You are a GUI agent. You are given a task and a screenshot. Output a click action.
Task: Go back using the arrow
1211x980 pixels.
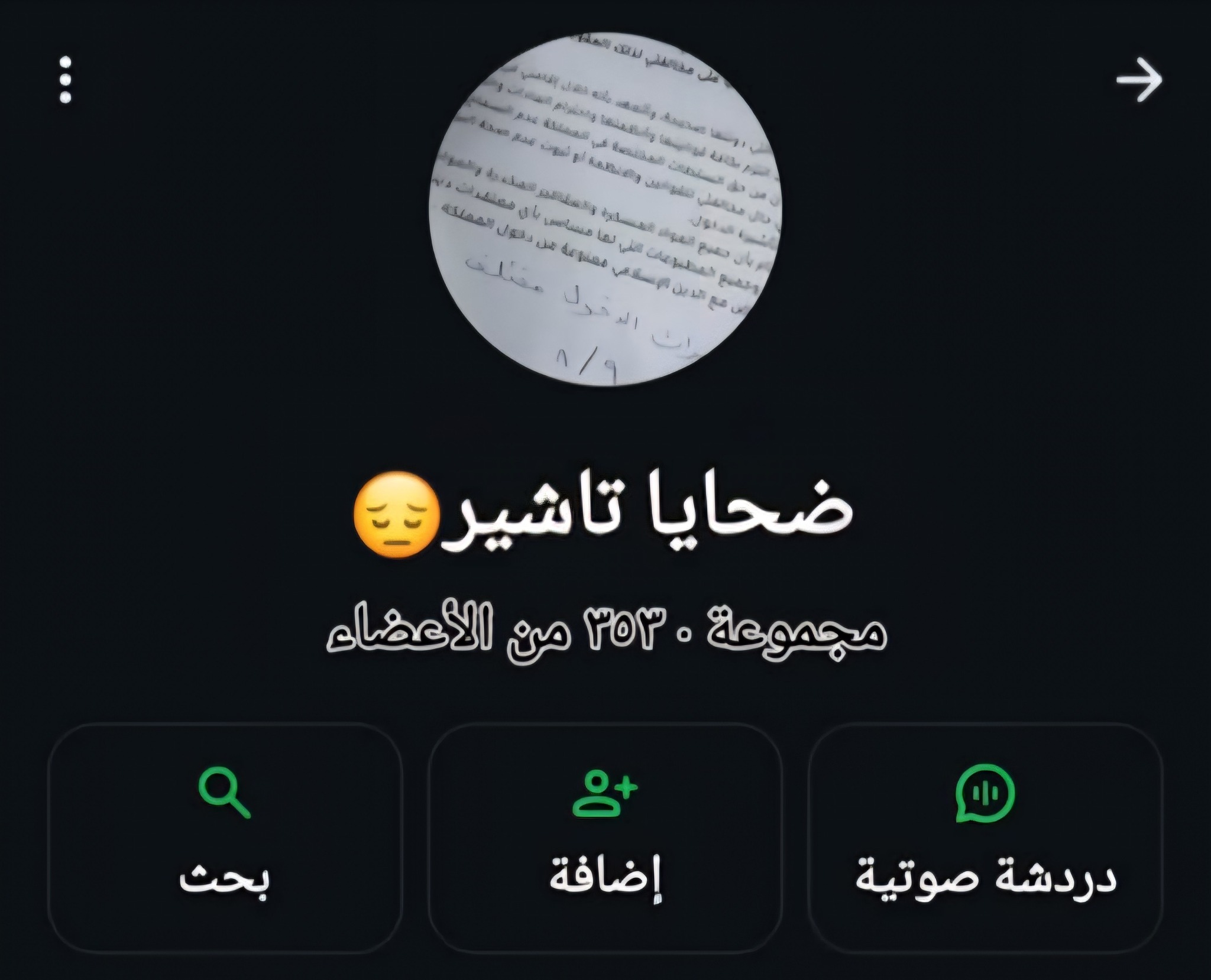1139,80
